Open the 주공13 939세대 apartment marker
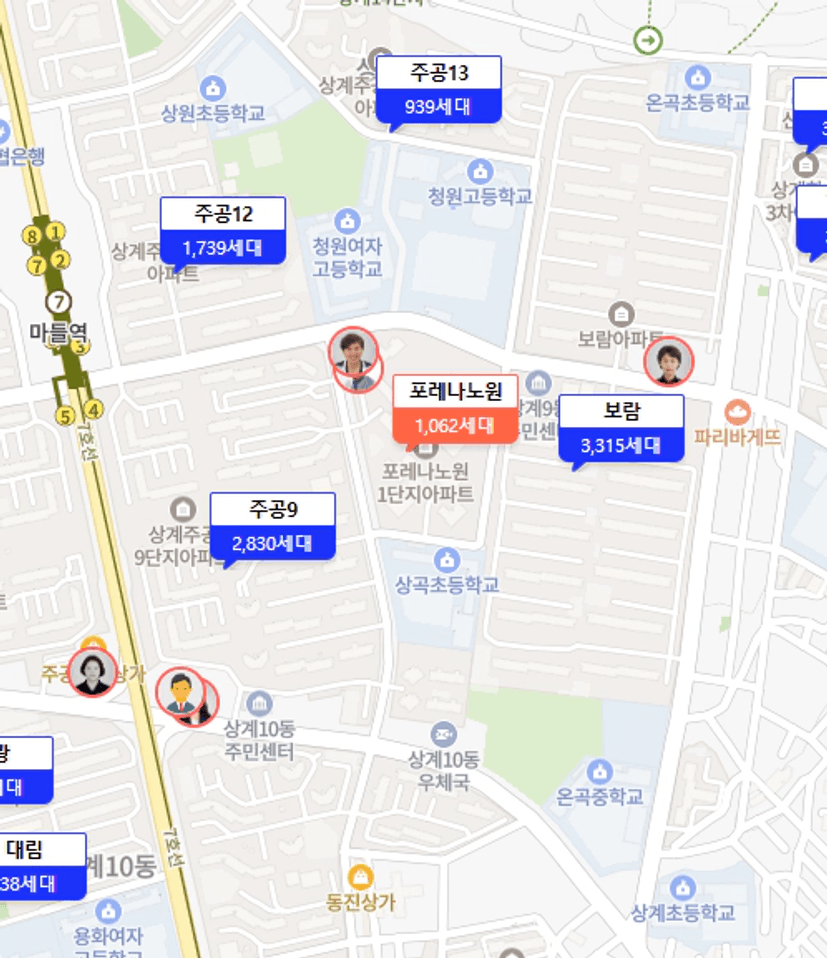Image resolution: width=827 pixels, height=958 pixels. (438, 89)
